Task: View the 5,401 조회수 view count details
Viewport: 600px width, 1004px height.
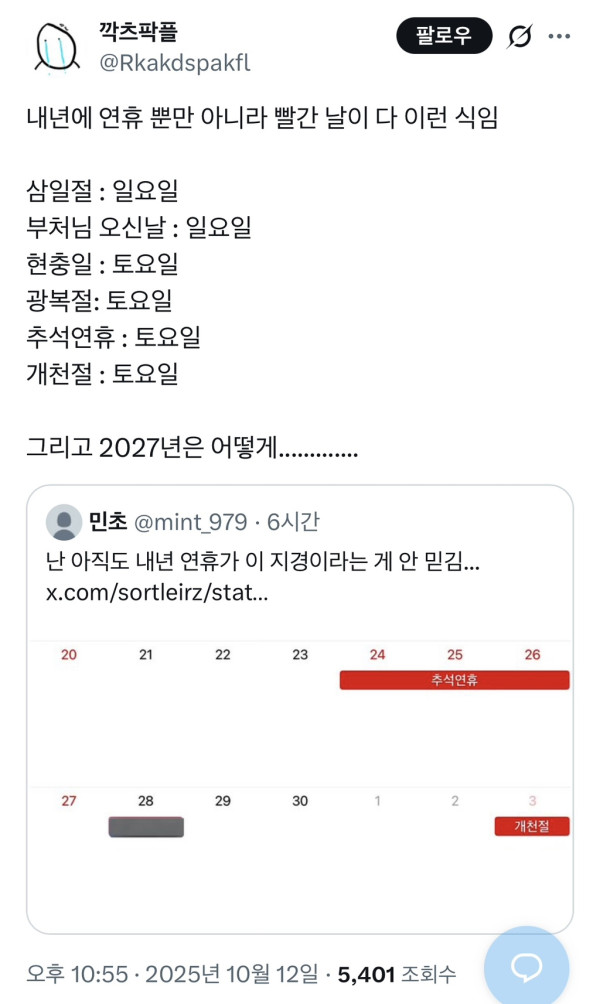Action: point(397,973)
